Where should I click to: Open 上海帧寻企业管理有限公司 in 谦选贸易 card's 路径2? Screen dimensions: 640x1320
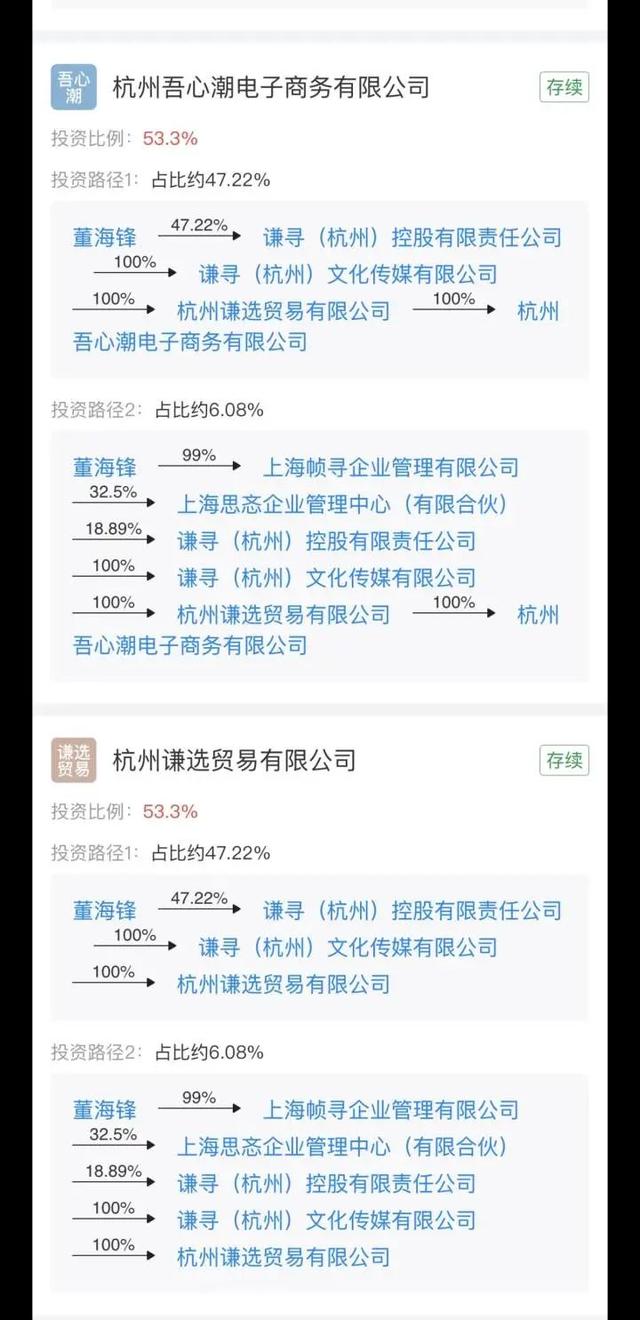(x=391, y=1110)
